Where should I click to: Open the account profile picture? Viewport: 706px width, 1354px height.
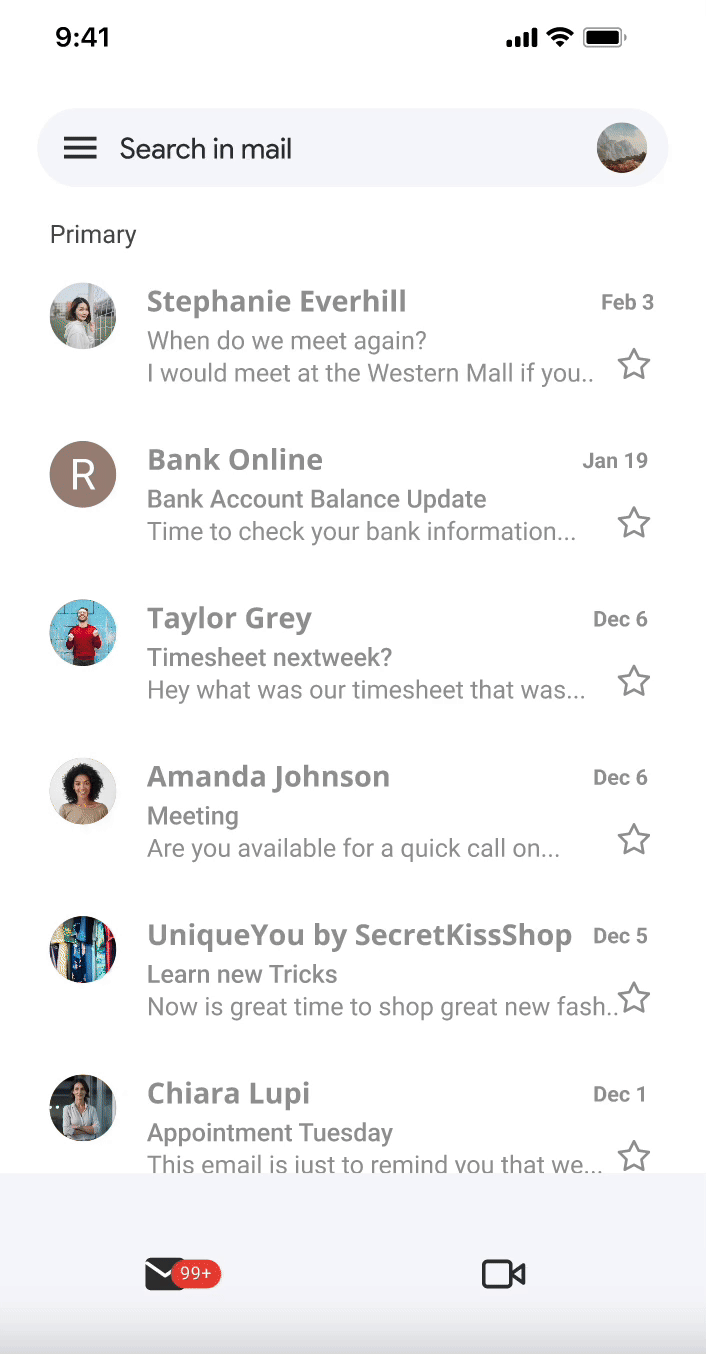[621, 148]
